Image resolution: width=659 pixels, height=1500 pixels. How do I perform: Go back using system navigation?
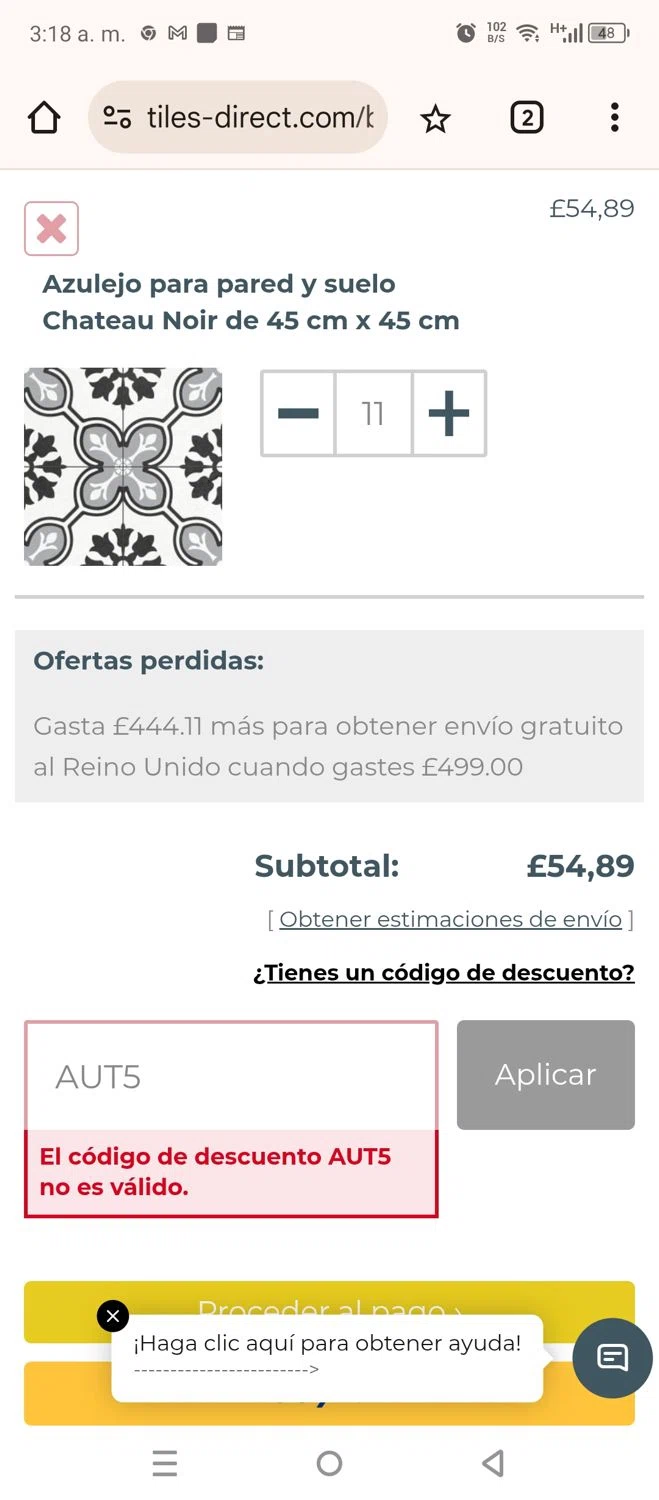(492, 1463)
